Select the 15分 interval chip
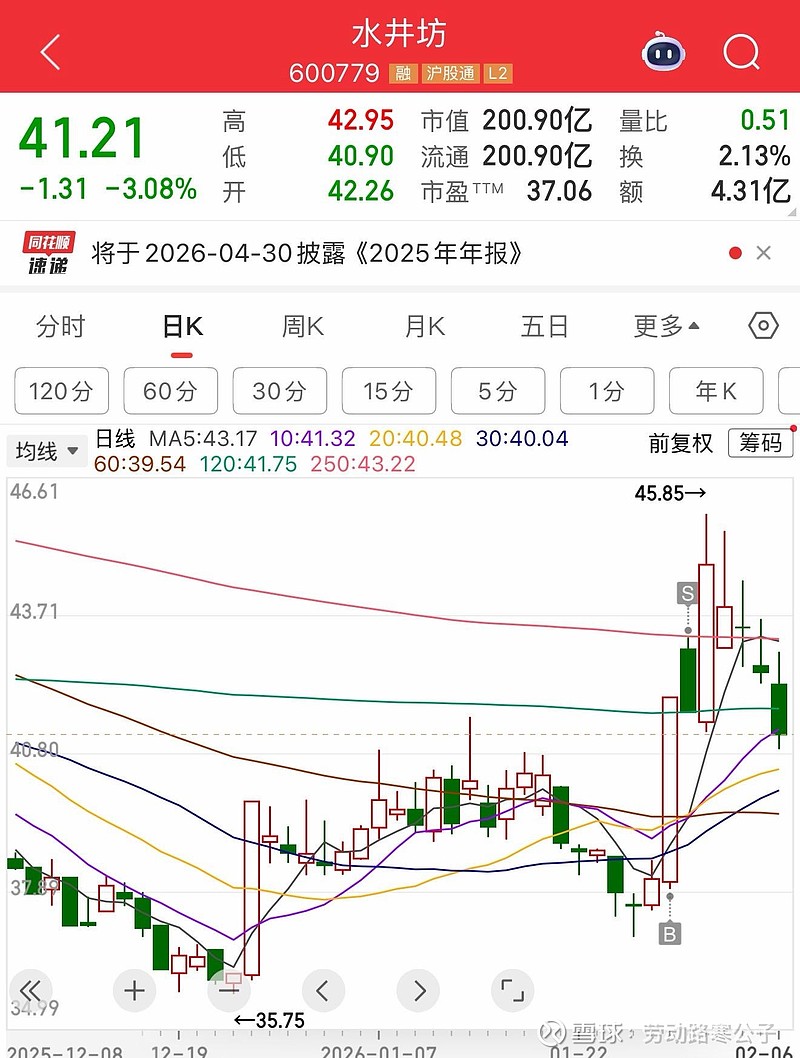Viewport: 800px width, 1058px height. pos(389,391)
